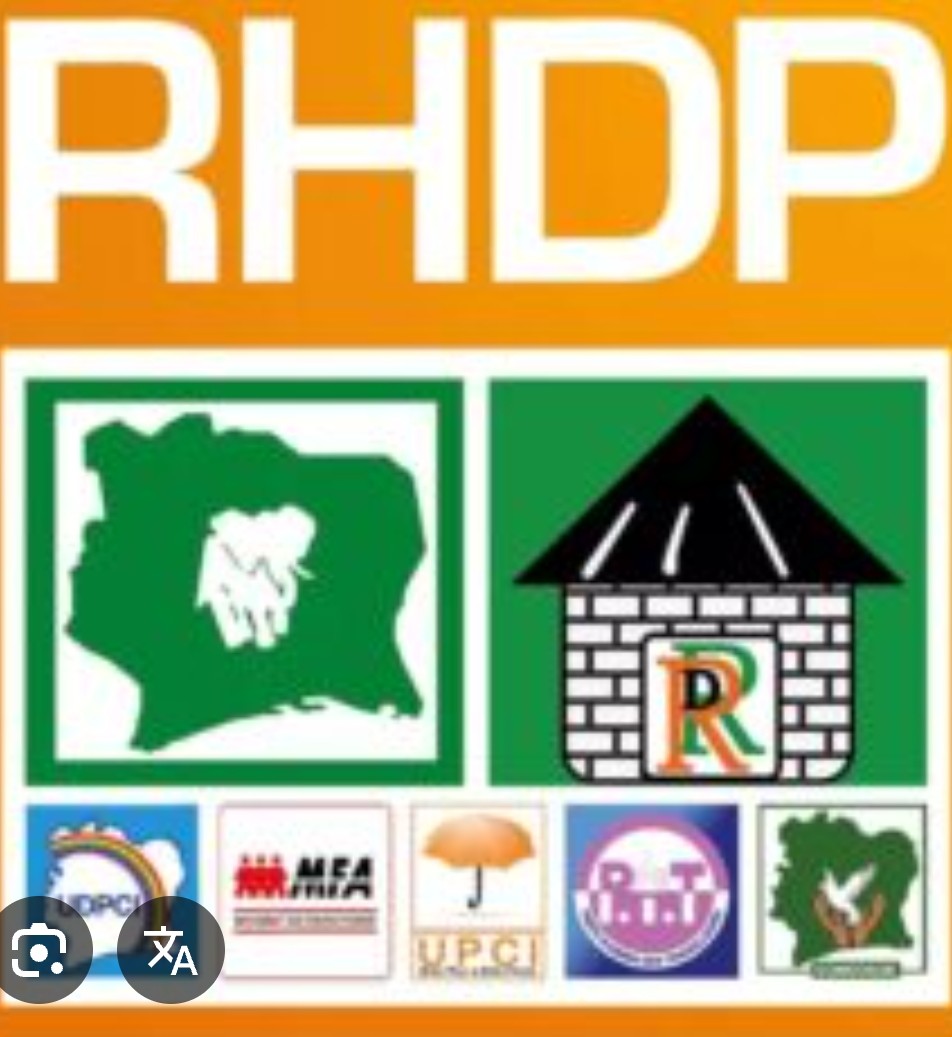Search this image with Google Lens
This screenshot has width=952, height=1037.
pyautogui.click(x=41, y=951)
